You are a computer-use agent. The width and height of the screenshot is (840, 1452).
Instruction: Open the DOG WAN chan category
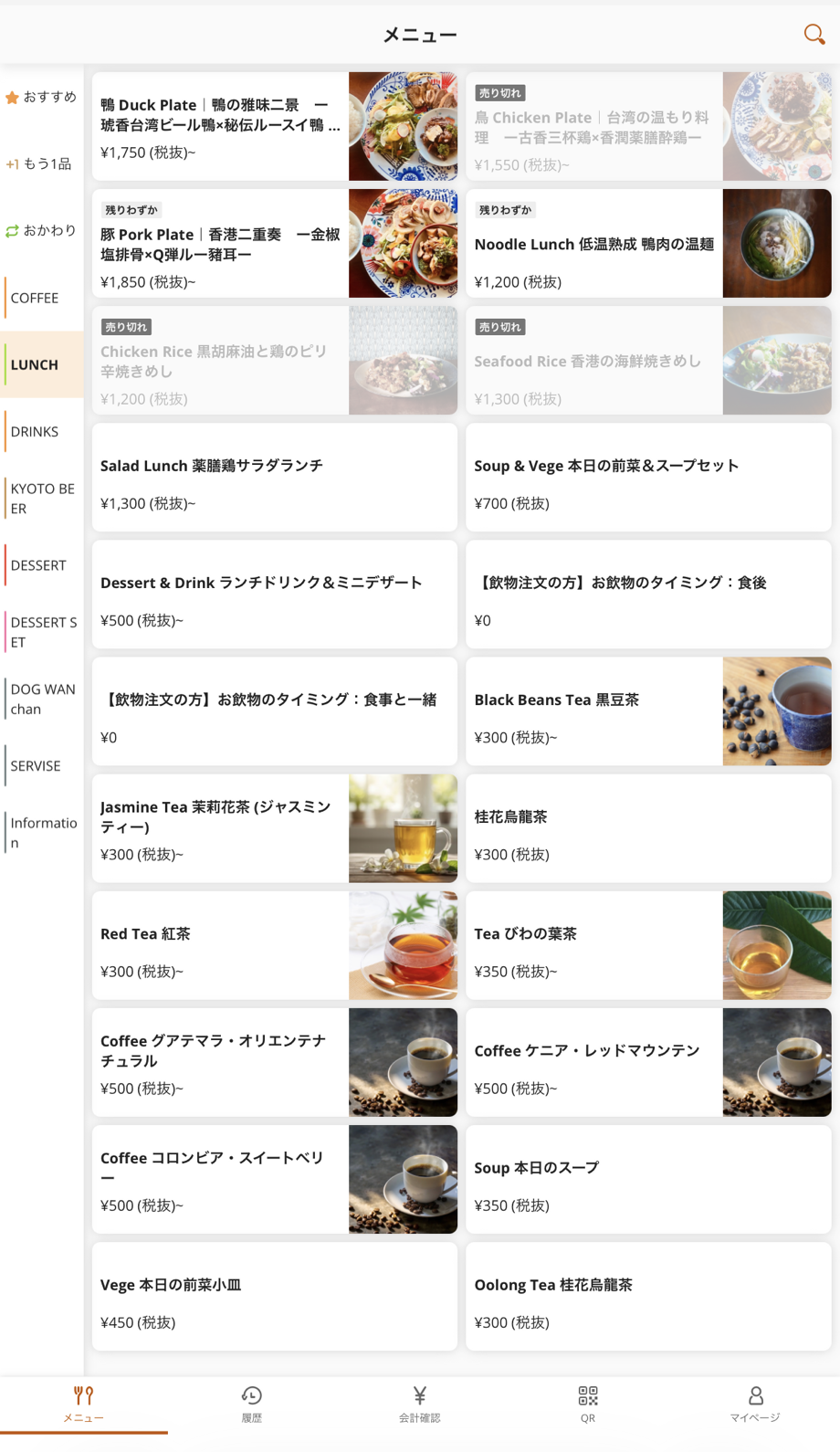pos(42,699)
